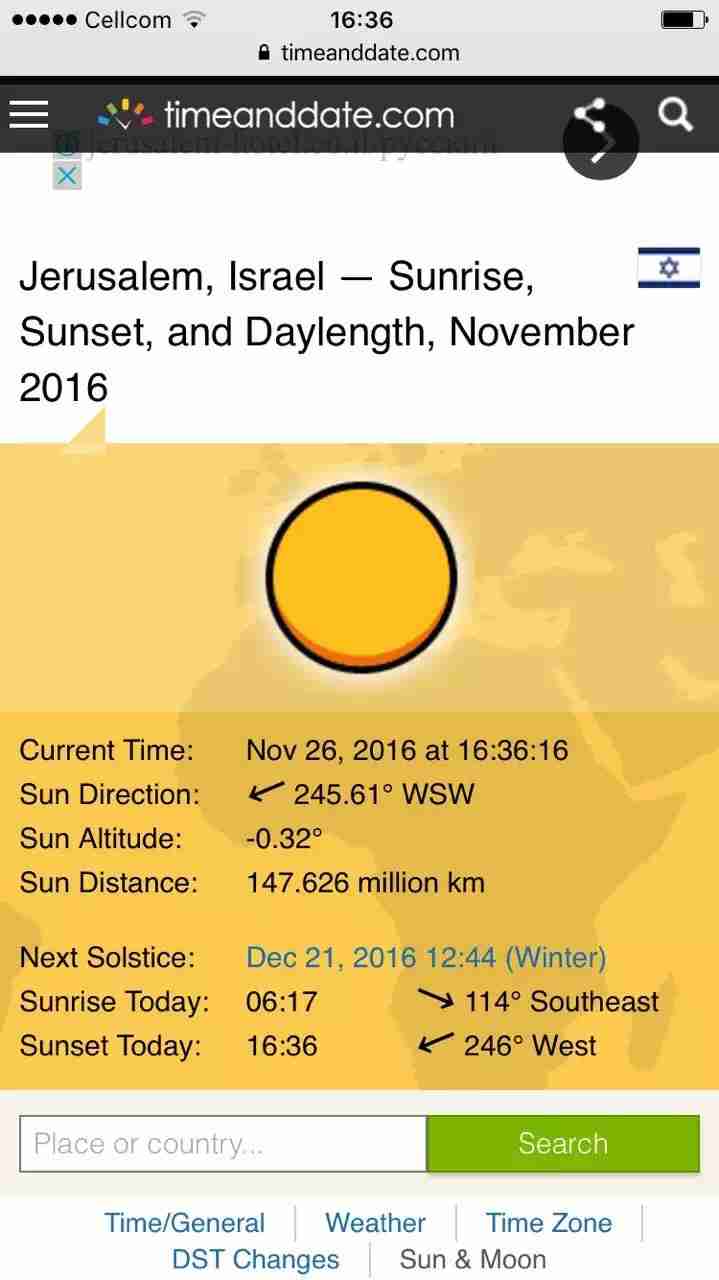
Task: Open Dec 21, 2016 Winter solstice link
Action: click(426, 957)
